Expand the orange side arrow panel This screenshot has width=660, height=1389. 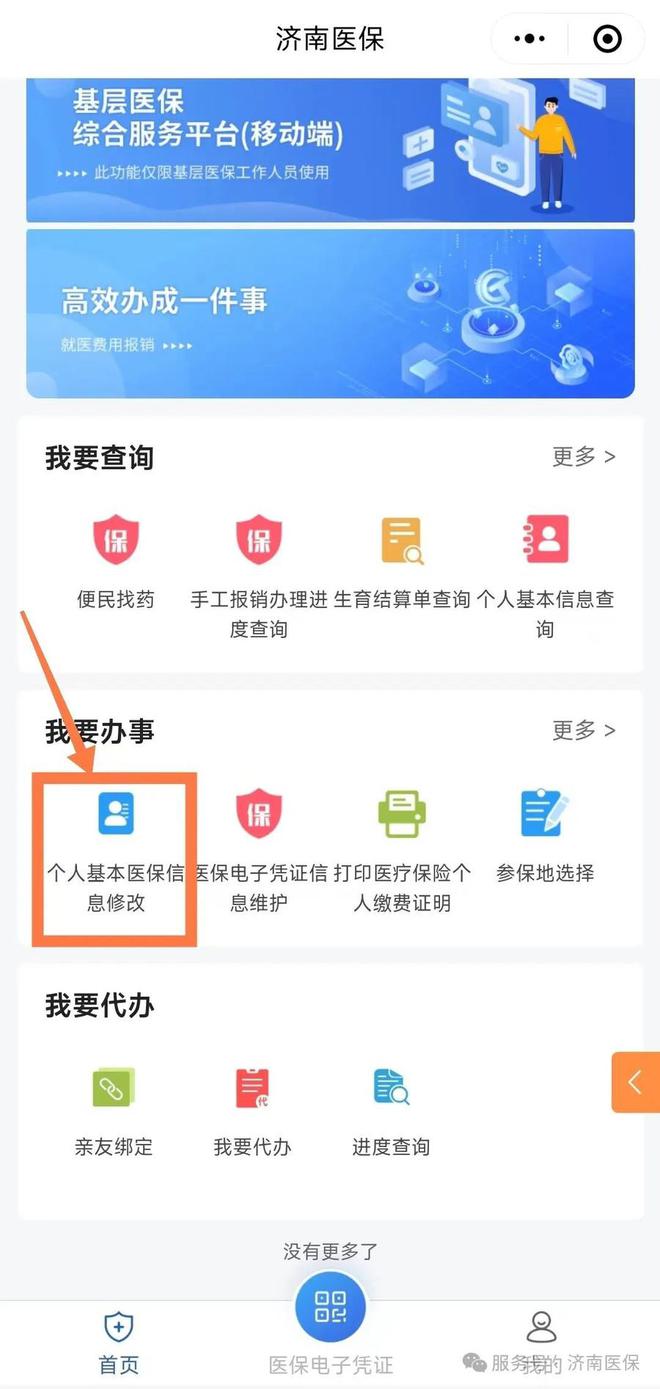point(636,1082)
